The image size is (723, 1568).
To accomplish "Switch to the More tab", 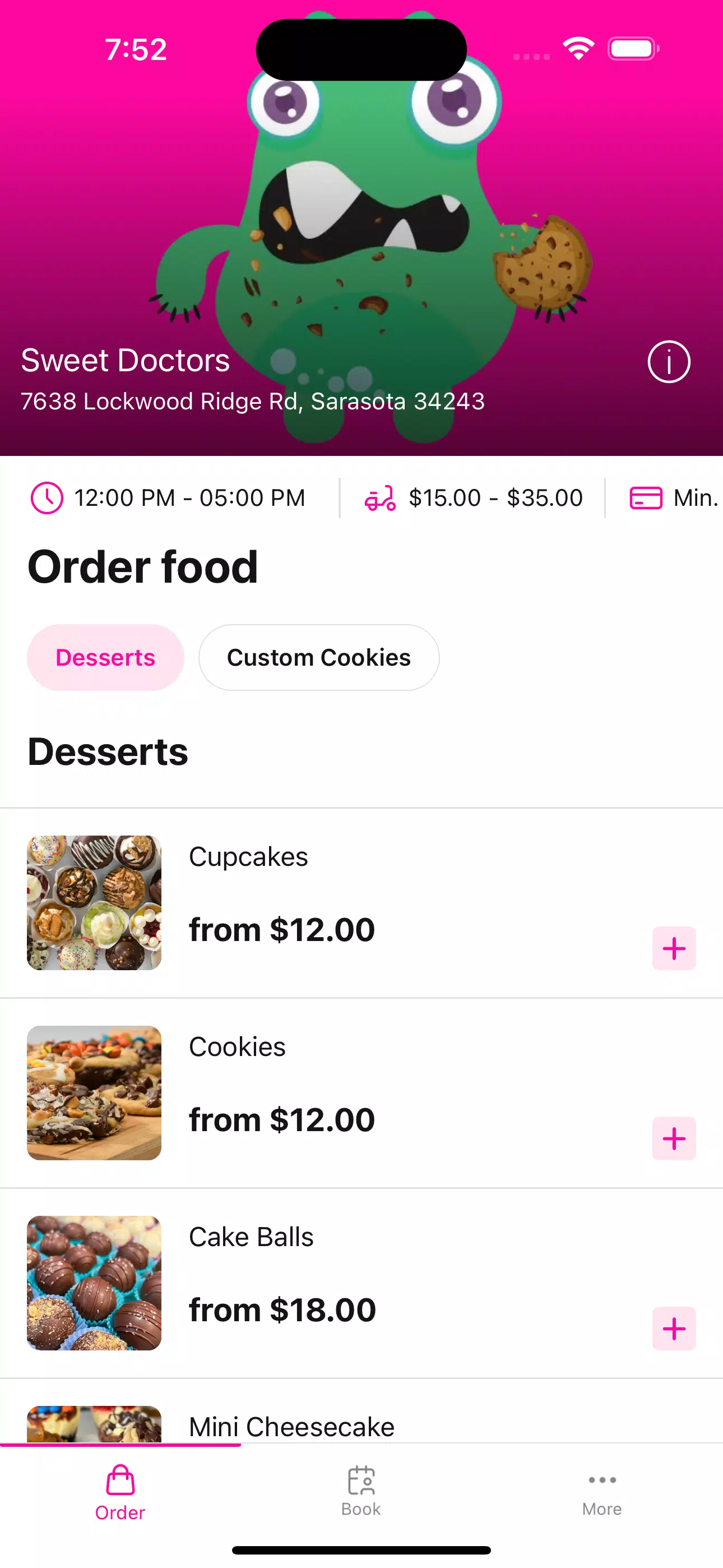I will [601, 1491].
